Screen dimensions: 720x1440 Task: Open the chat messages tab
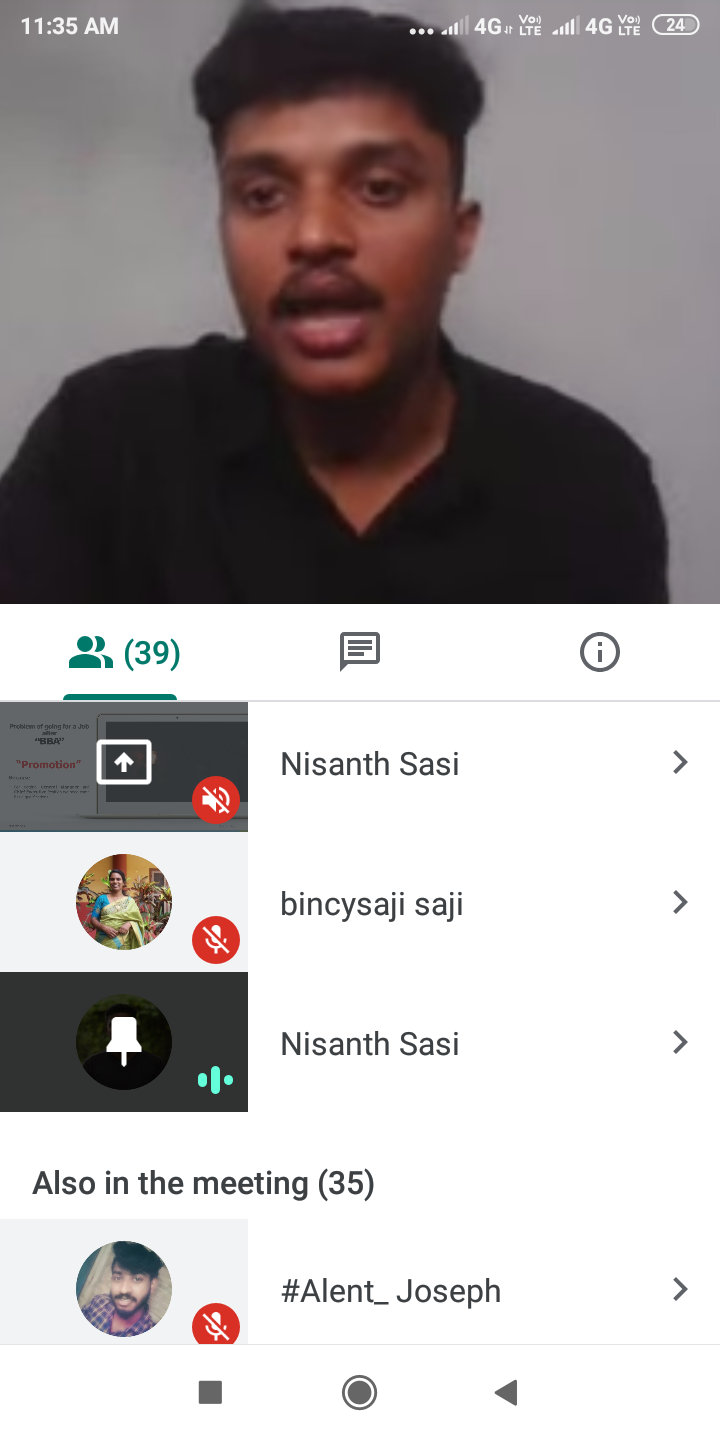coord(360,652)
